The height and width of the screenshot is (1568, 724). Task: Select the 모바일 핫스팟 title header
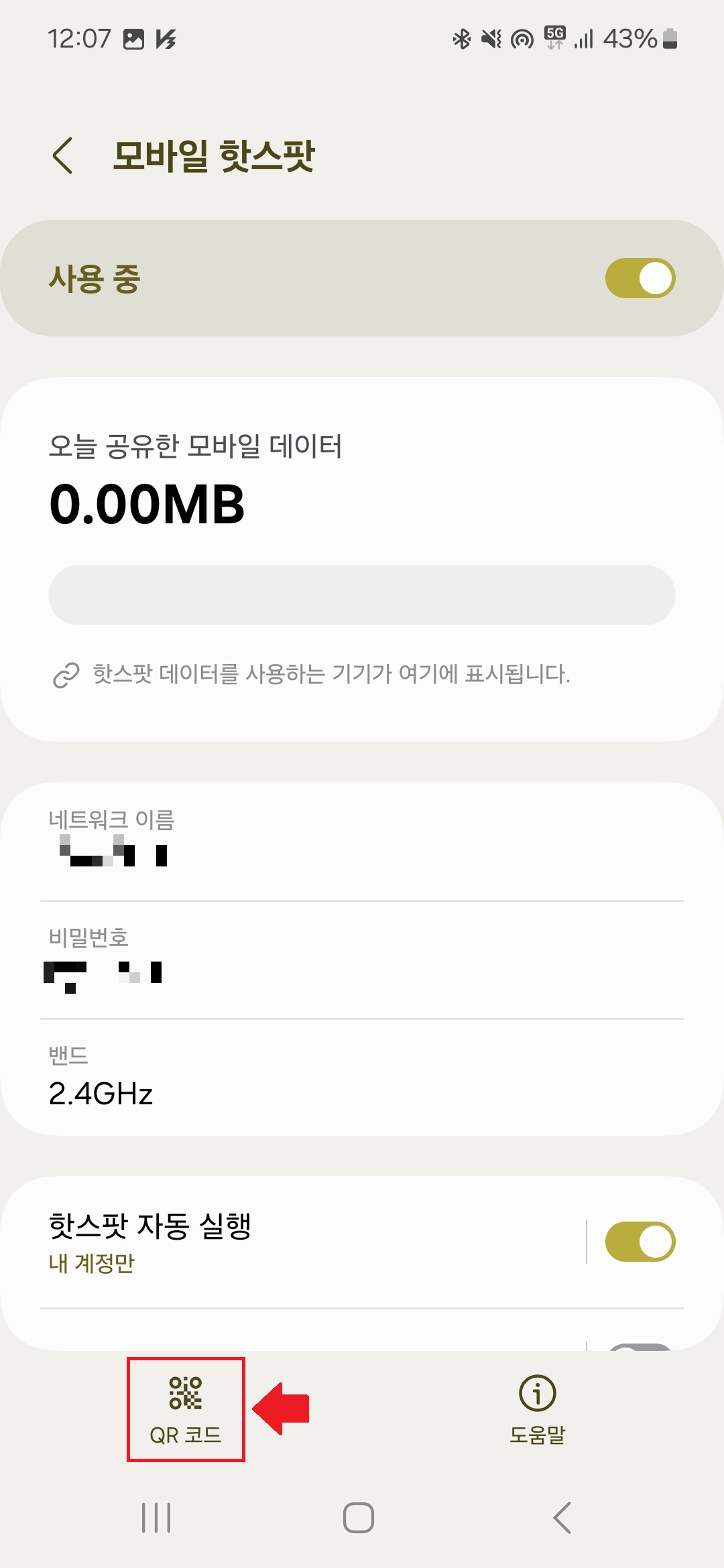click(x=215, y=155)
